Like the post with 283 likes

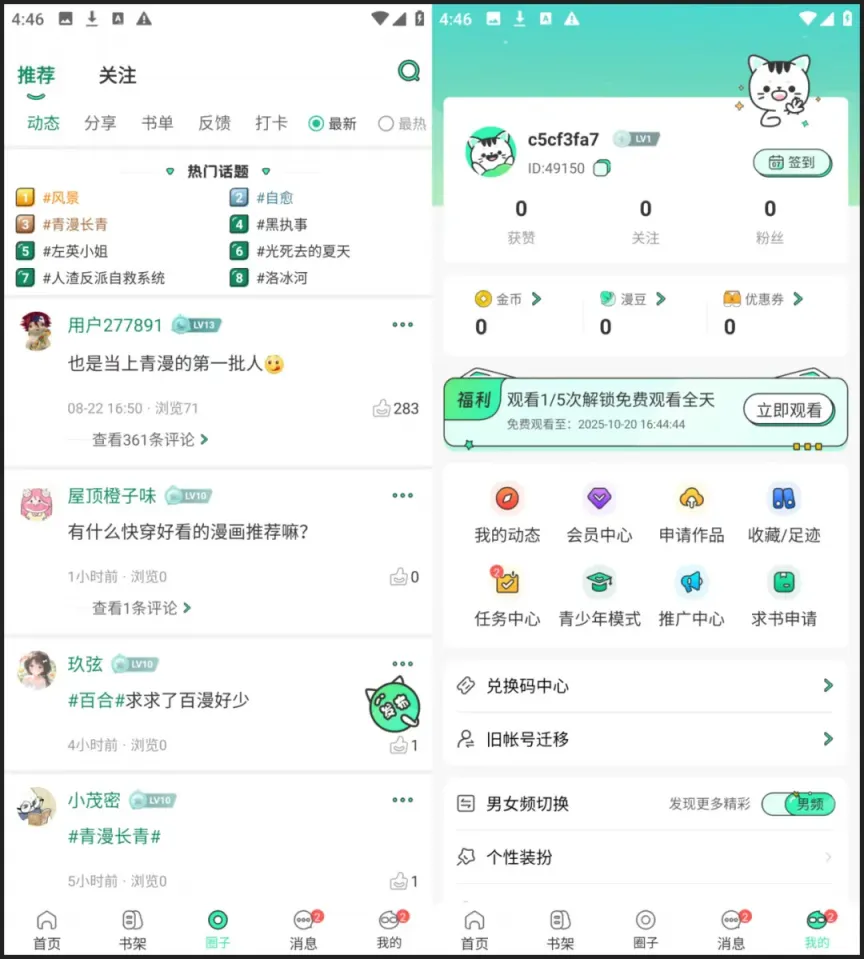click(x=381, y=408)
